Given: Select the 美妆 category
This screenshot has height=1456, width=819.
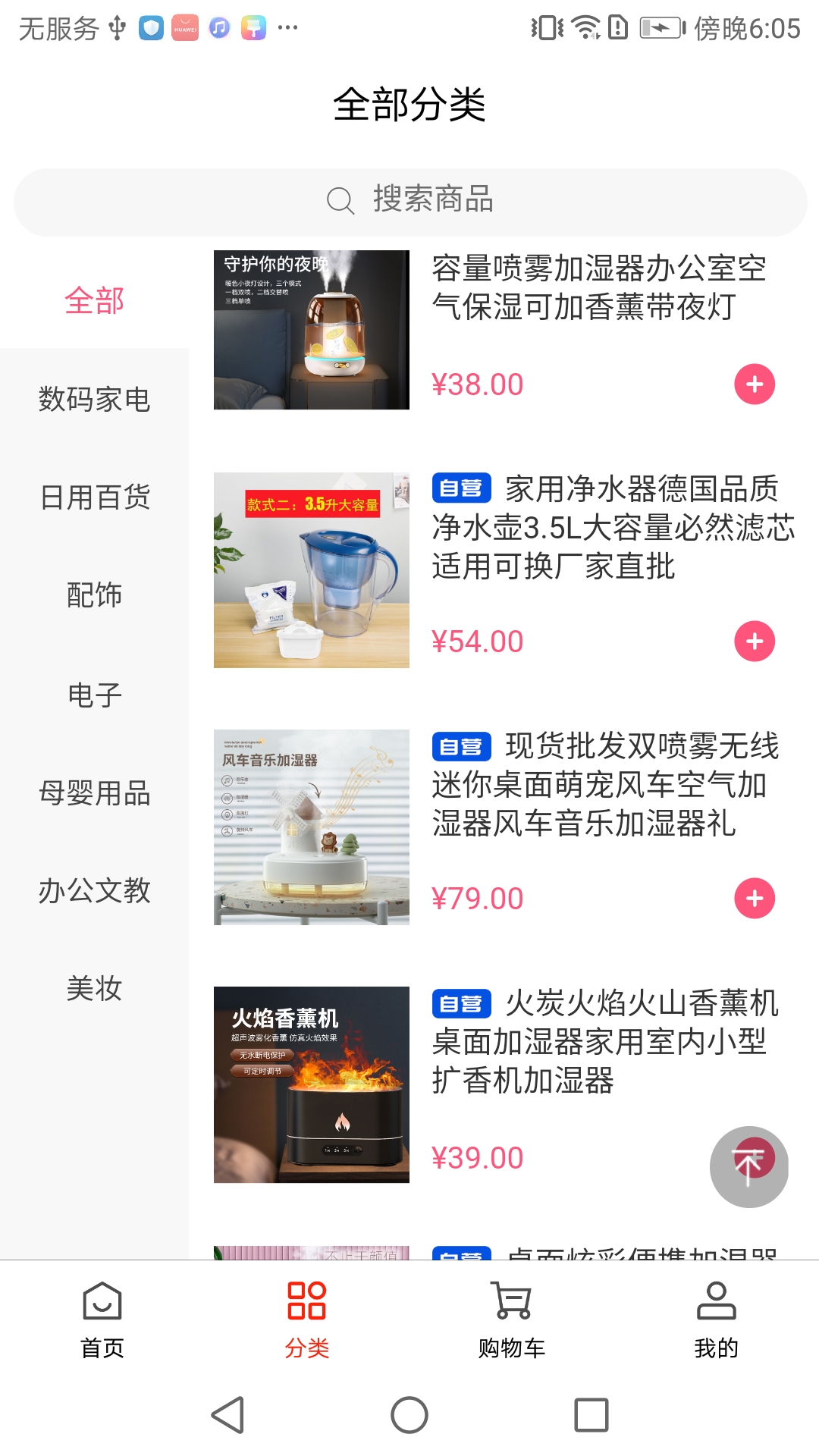Looking at the screenshot, I should point(93,989).
